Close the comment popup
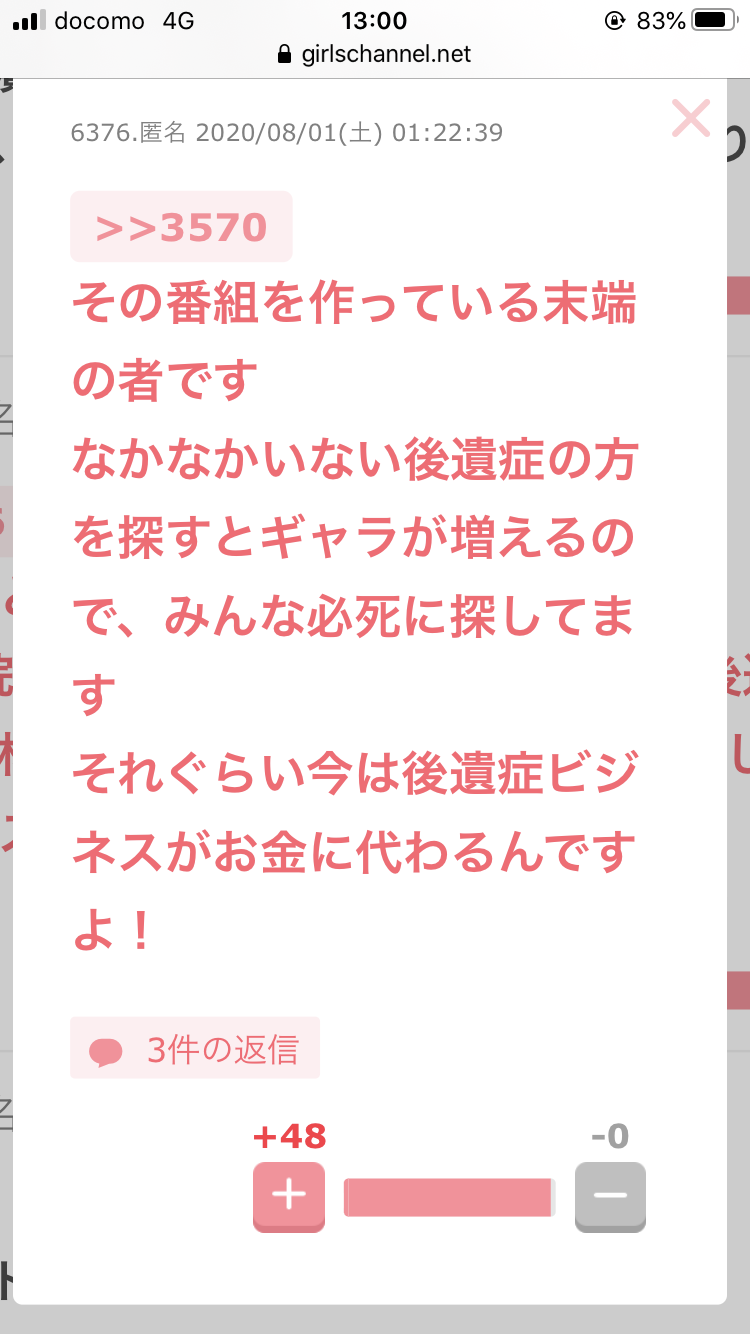The width and height of the screenshot is (750, 1334). (690, 119)
